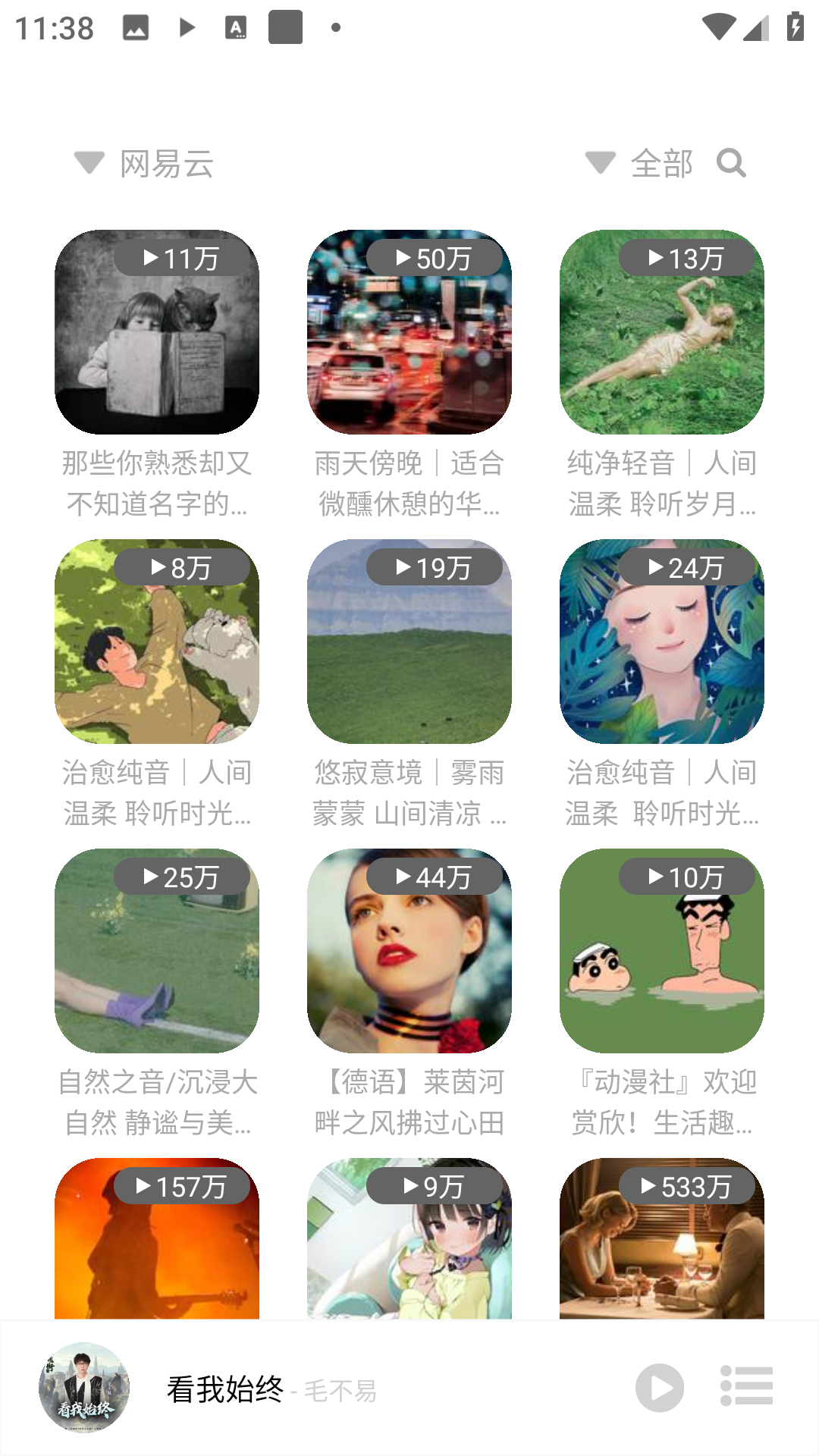Open playlist 自然之音/沉浸大自然

[x=157, y=951]
